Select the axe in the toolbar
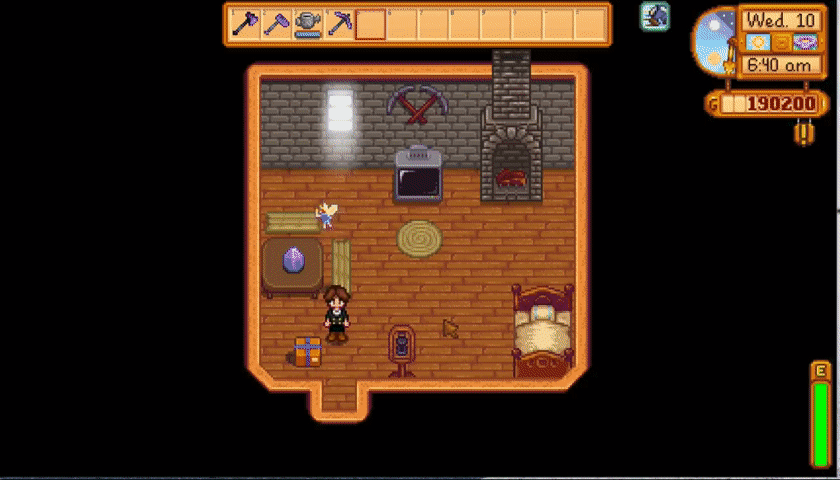The image size is (840, 480). click(x=245, y=23)
